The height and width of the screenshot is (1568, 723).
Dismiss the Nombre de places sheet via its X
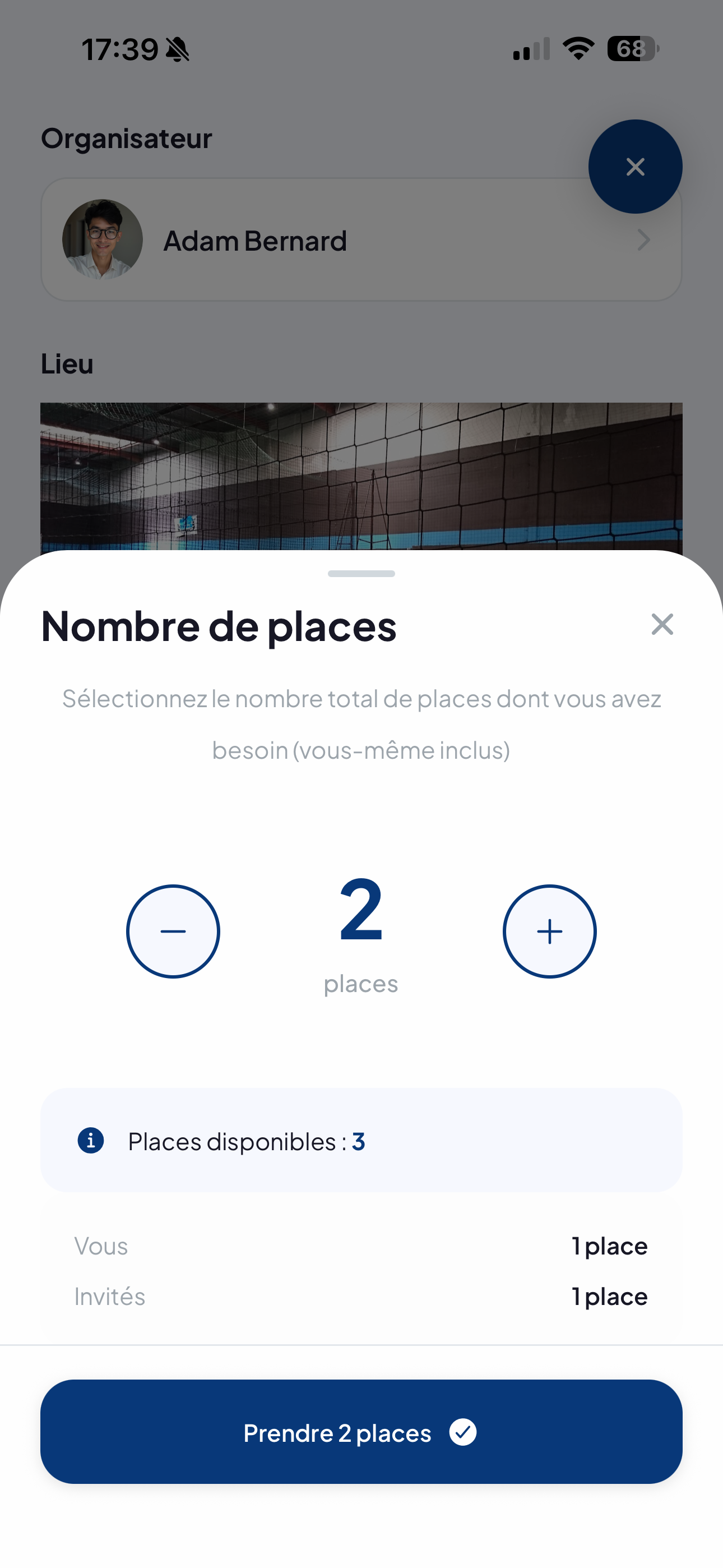tap(661, 624)
